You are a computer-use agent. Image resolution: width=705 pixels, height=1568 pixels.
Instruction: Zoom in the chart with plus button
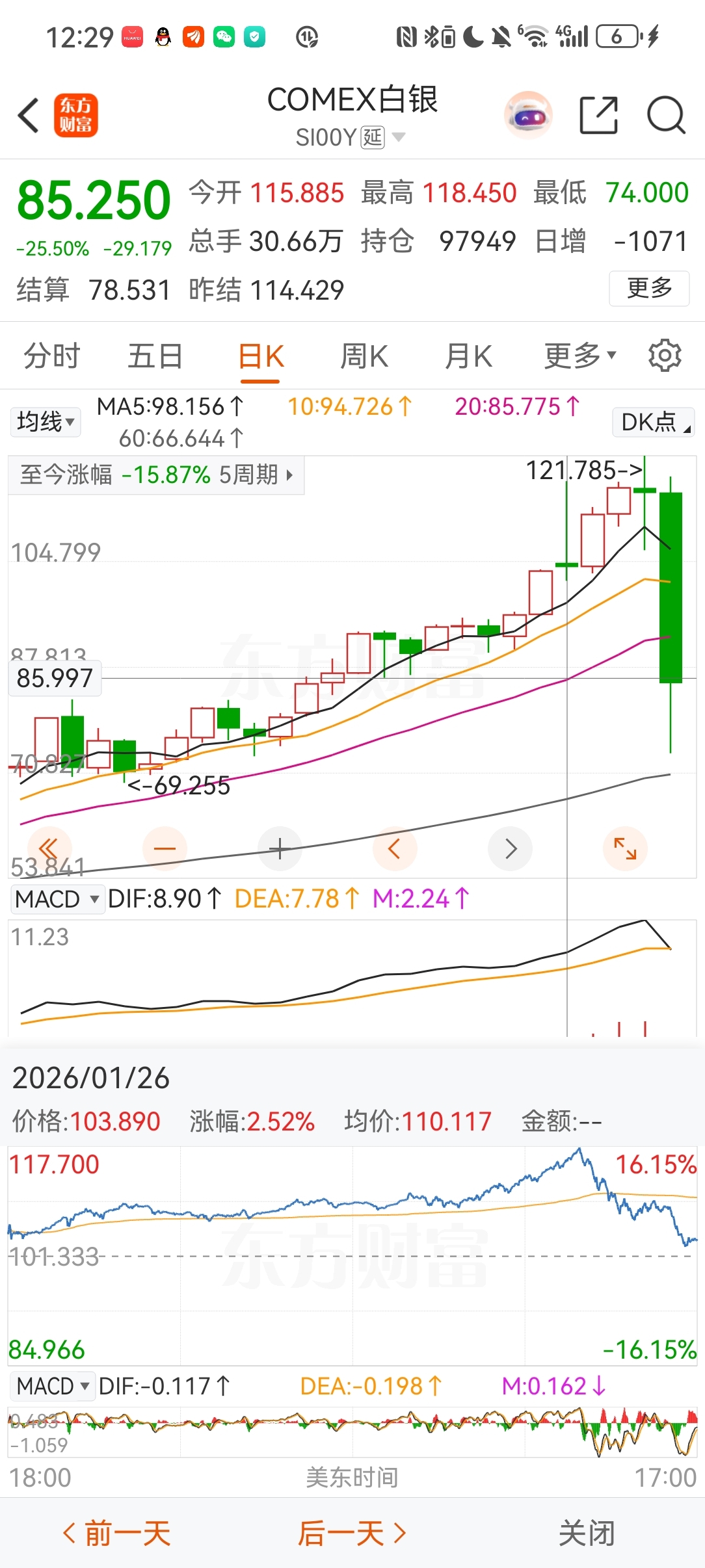pyautogui.click(x=280, y=848)
